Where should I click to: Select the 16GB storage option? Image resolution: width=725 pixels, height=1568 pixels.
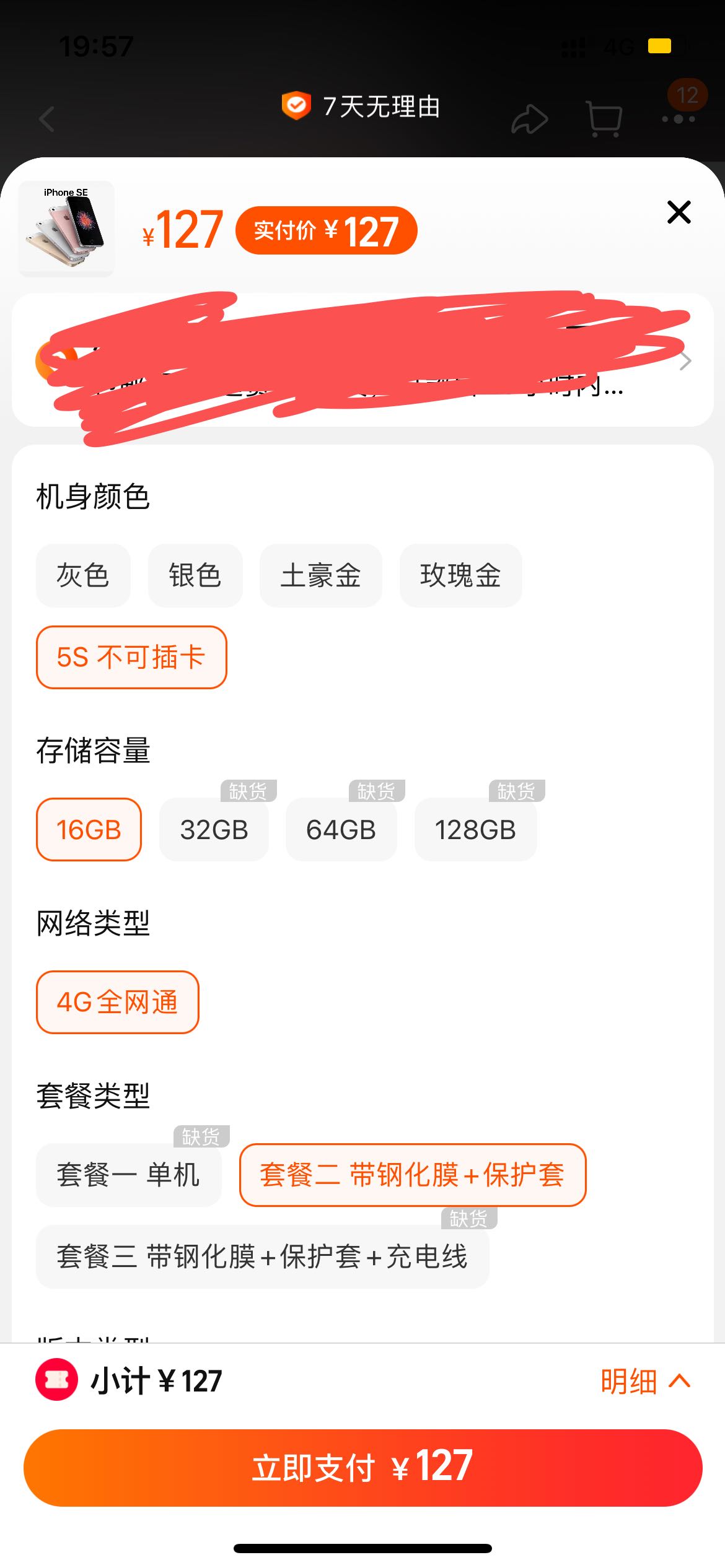[88, 830]
